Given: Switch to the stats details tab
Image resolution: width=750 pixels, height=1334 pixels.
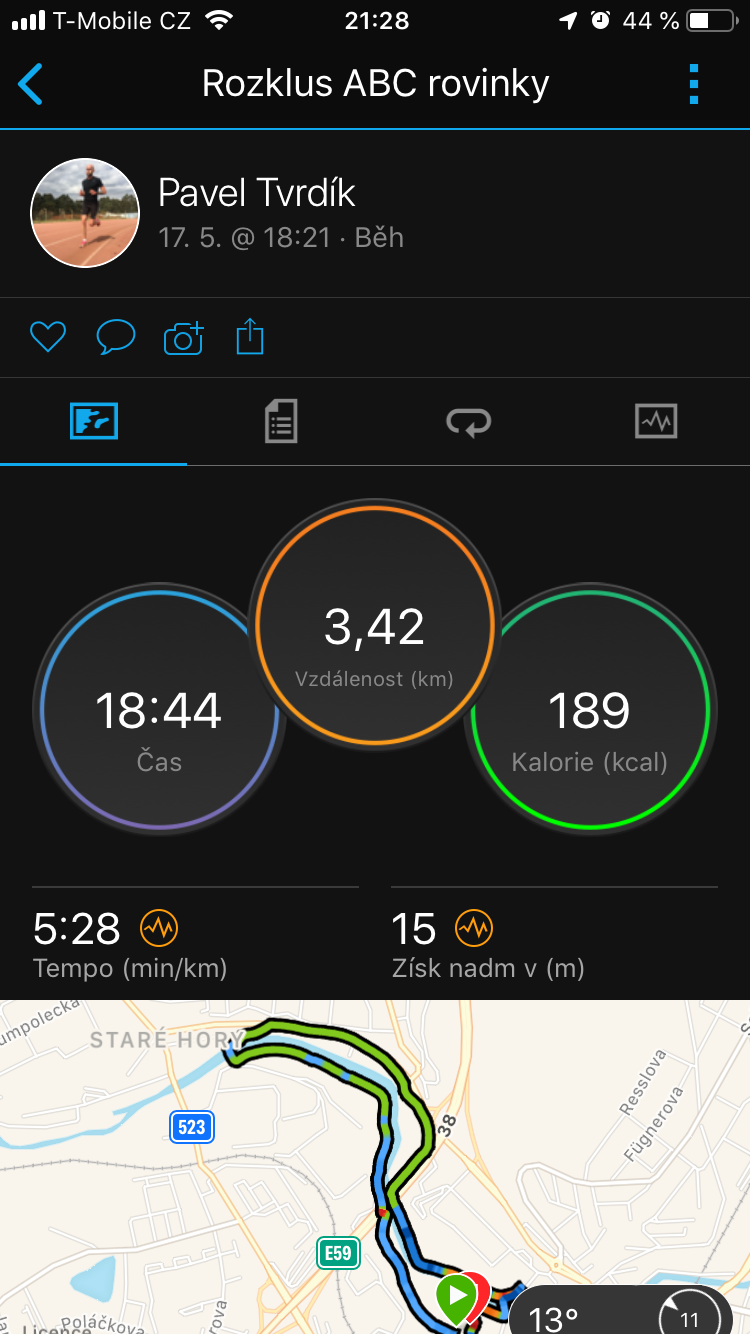Looking at the screenshot, I should tap(281, 421).
